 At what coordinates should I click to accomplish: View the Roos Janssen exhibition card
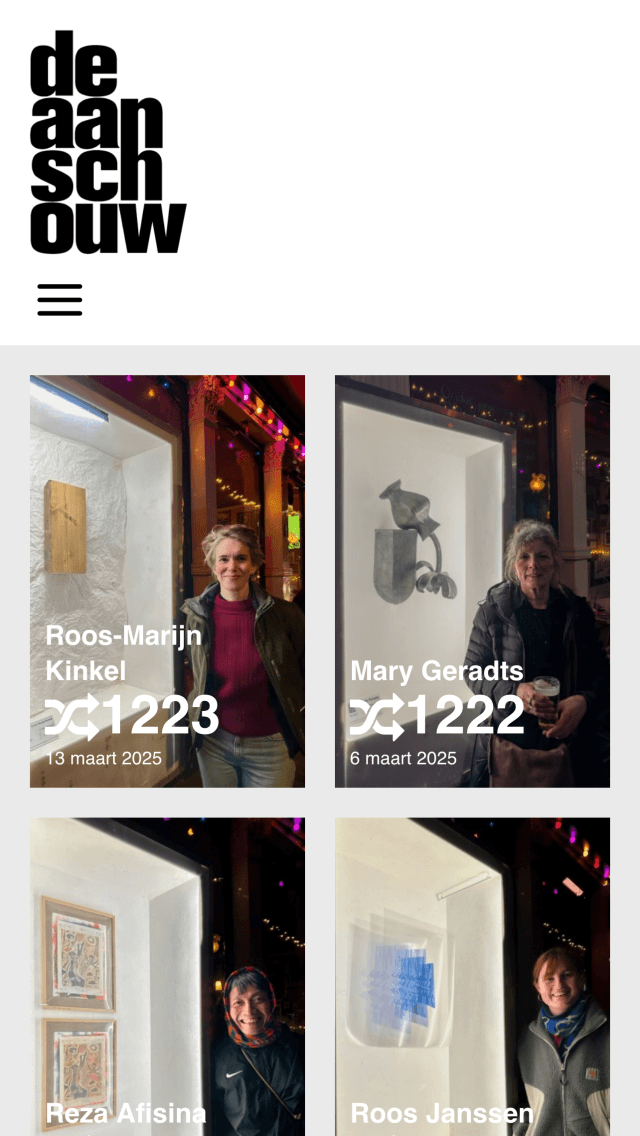coord(472,976)
